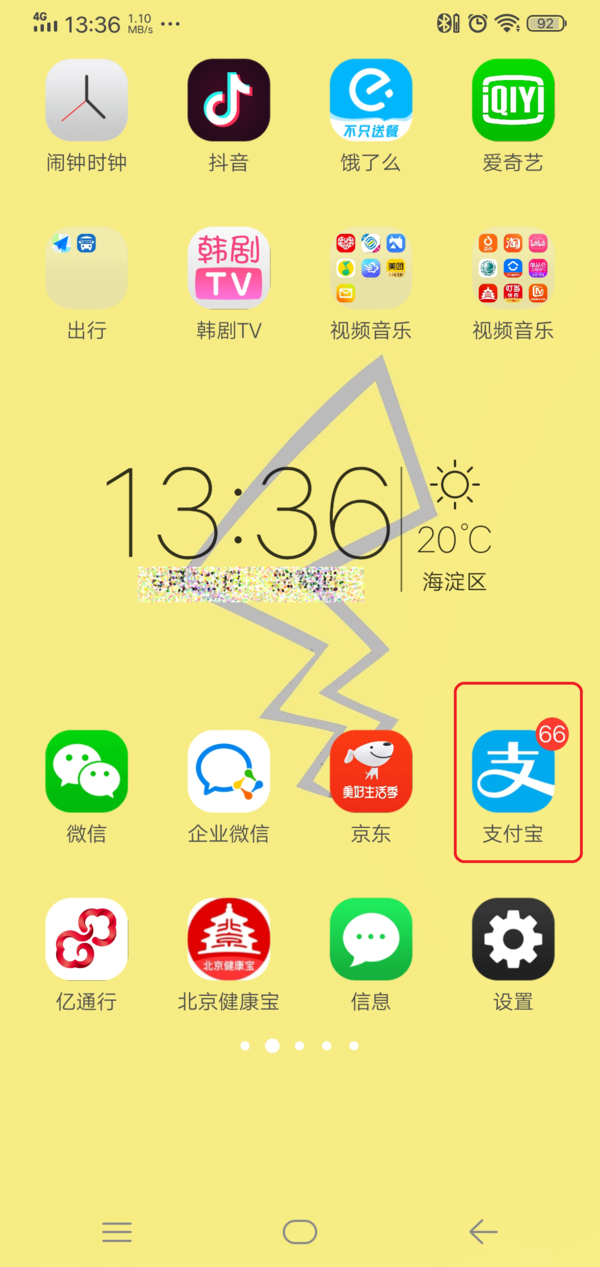Screen dimensions: 600x1267
Task: Open 北京健康宝
Action: click(x=229, y=939)
